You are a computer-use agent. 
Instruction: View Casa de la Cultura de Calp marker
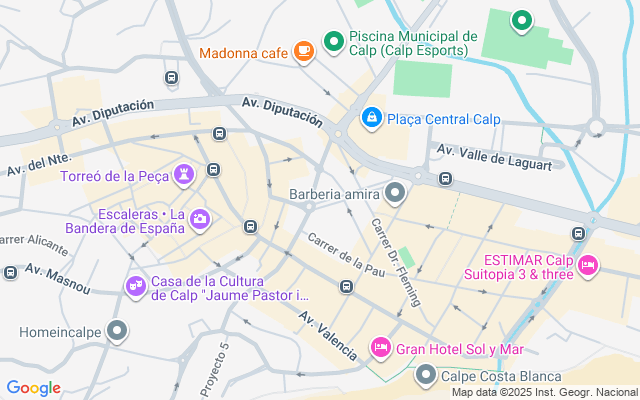pyautogui.click(x=136, y=287)
